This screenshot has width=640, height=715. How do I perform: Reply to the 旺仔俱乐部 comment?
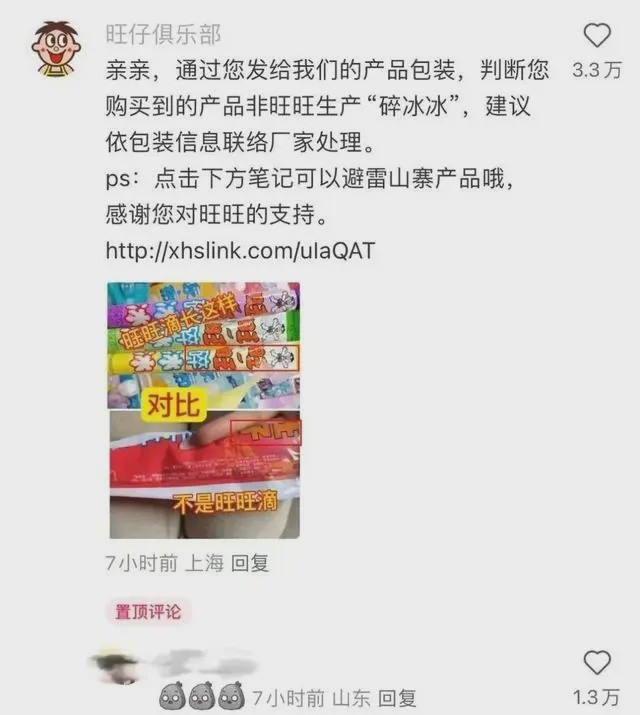coord(250,563)
